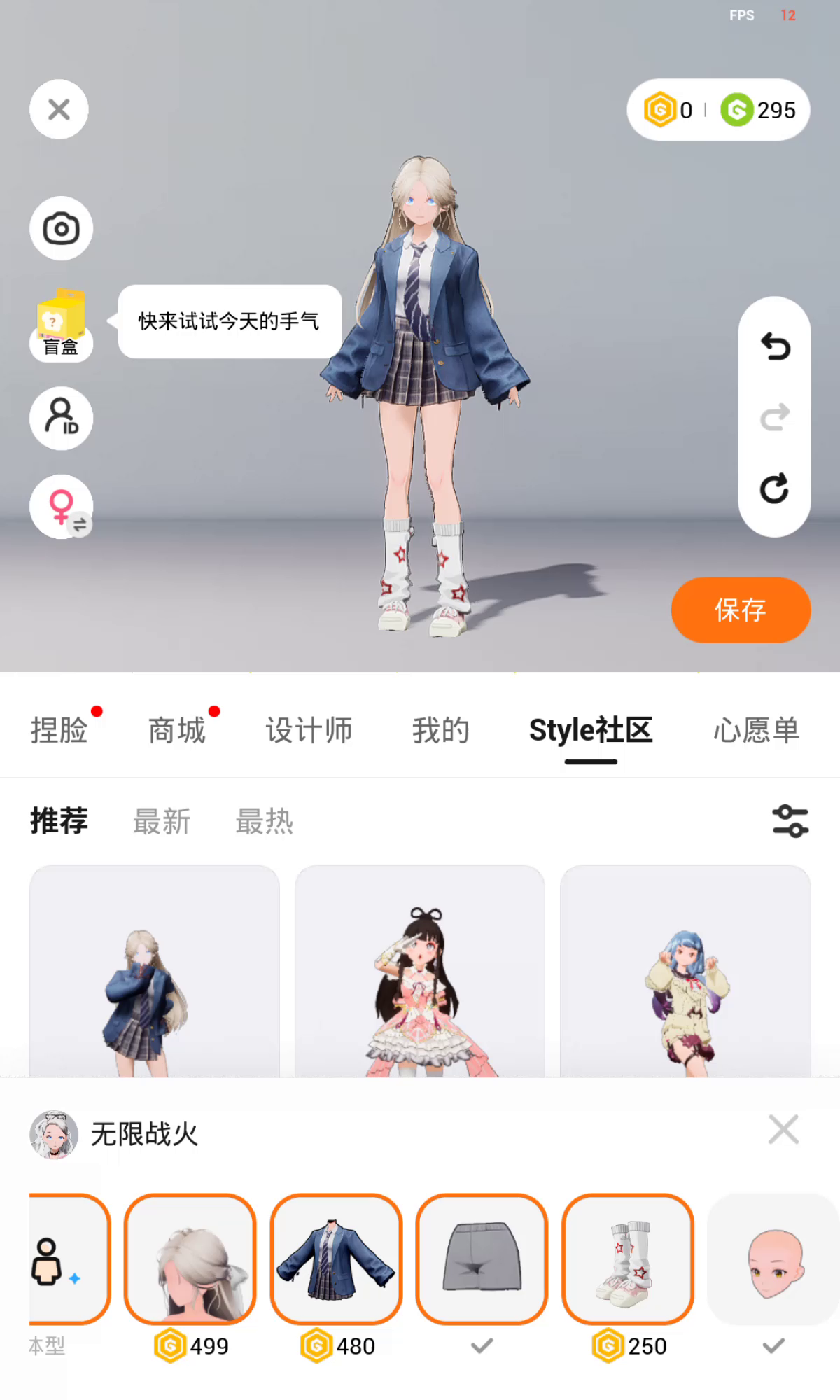Switch to the 商城 tab

(x=176, y=730)
